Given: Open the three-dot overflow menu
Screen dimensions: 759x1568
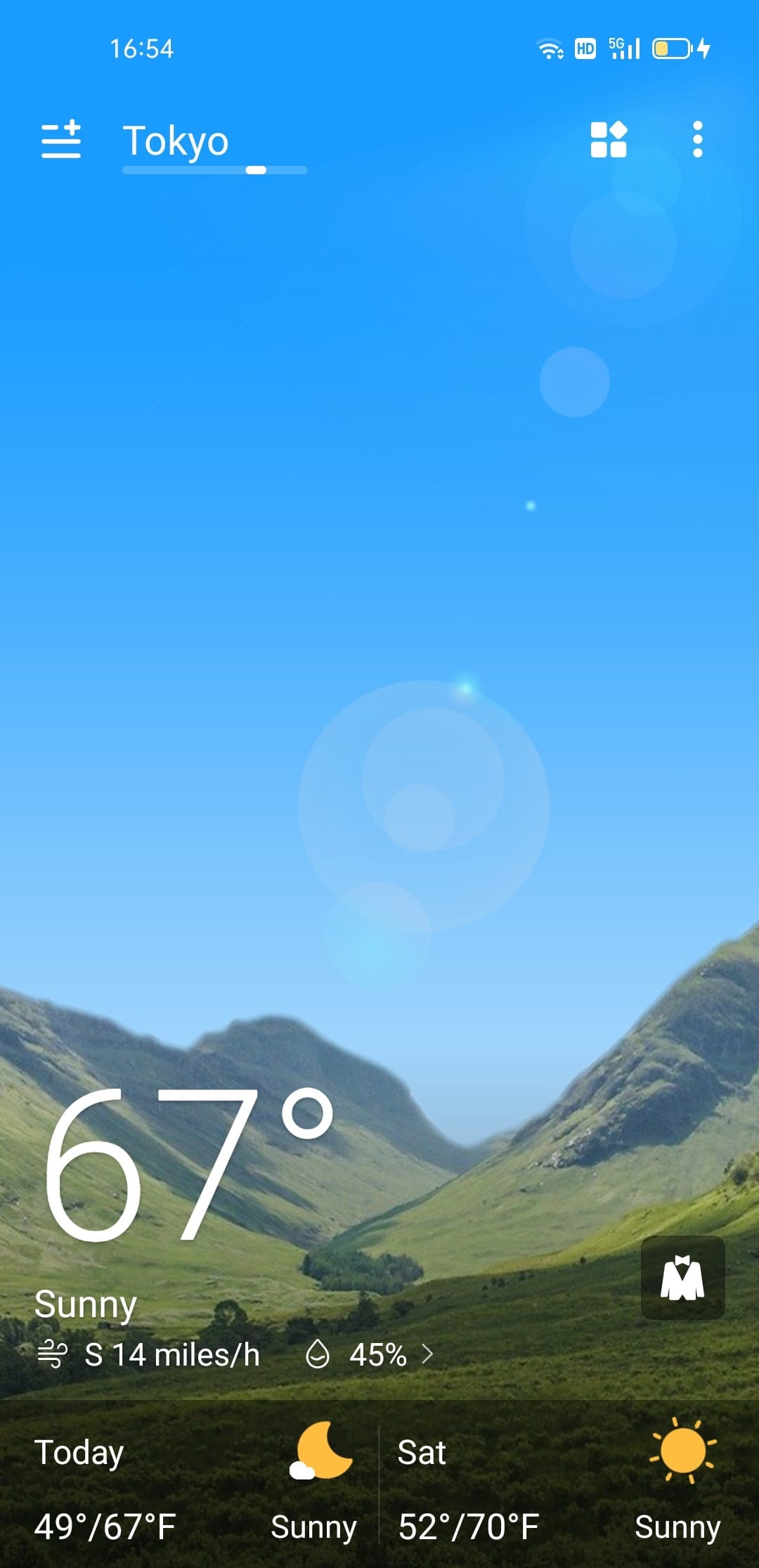Looking at the screenshot, I should (697, 140).
